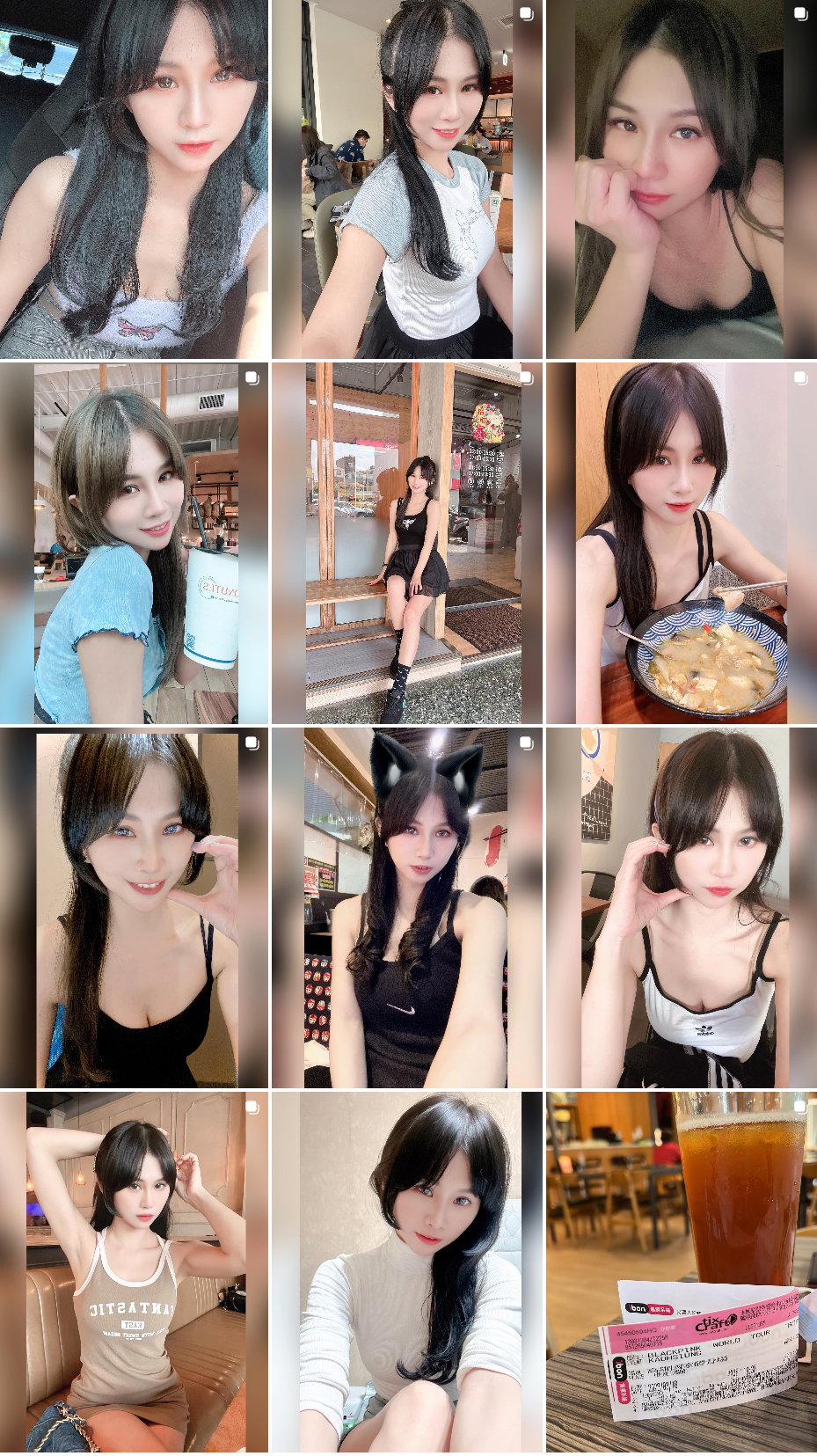Open the iced tea and concert ticket post
Viewport: 817px width, 1456px height.
pos(680,1271)
